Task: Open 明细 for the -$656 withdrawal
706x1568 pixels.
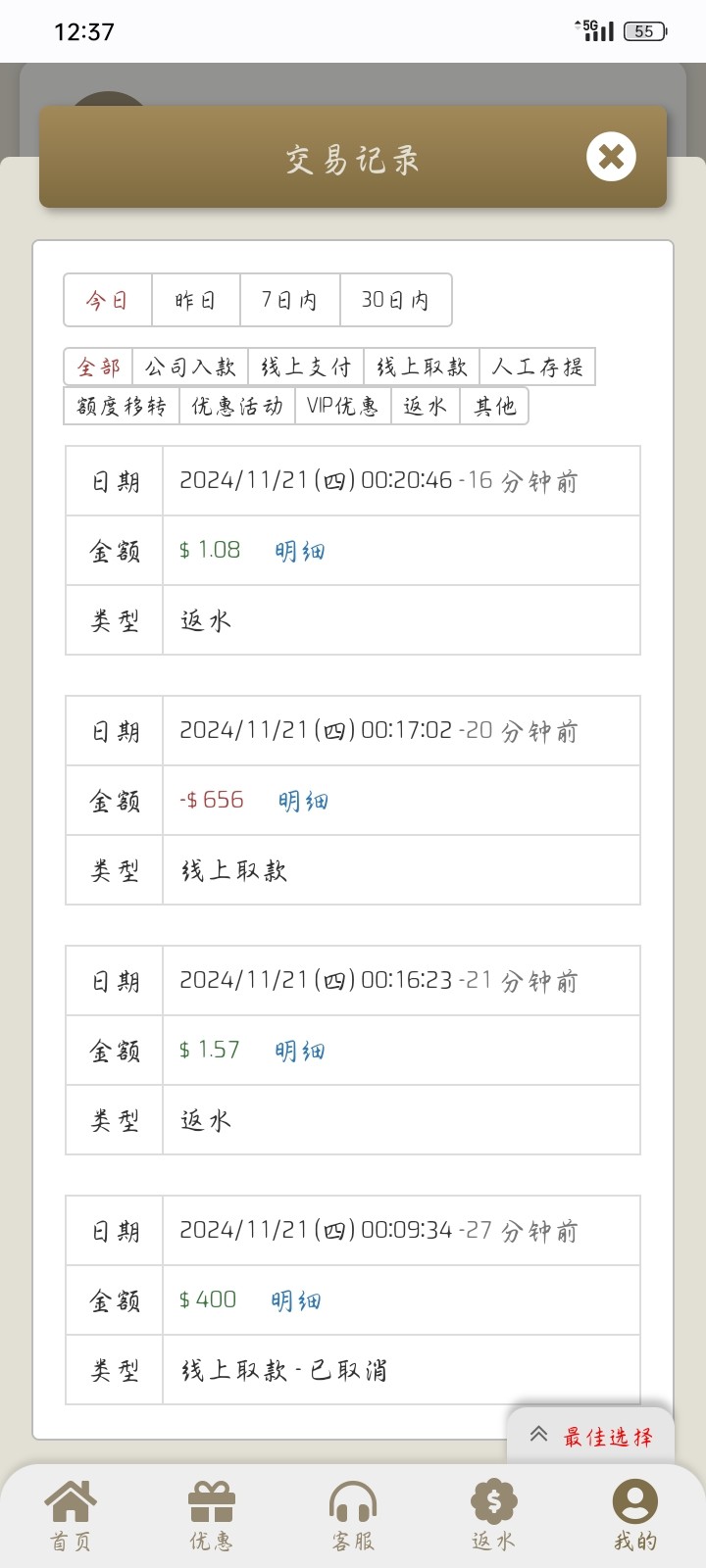Action: [303, 801]
